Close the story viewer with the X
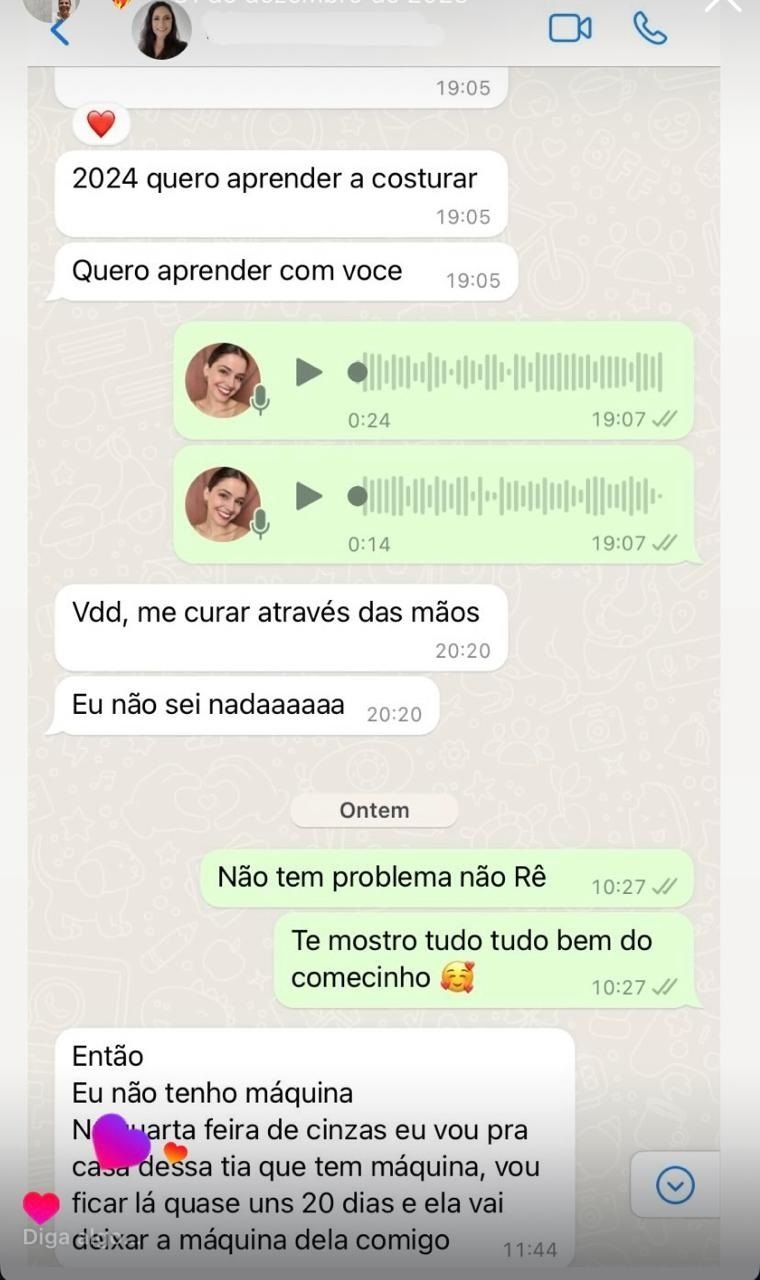 pyautogui.click(x=722, y=4)
